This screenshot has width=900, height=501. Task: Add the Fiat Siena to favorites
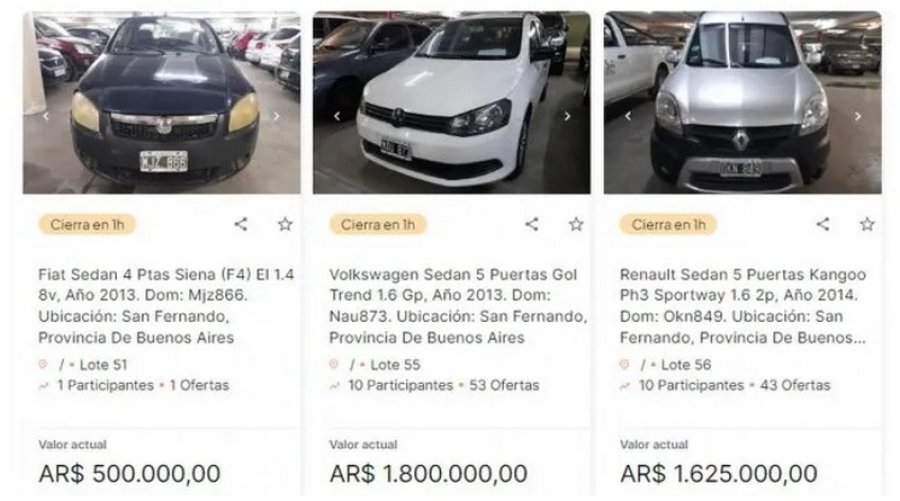point(285,224)
